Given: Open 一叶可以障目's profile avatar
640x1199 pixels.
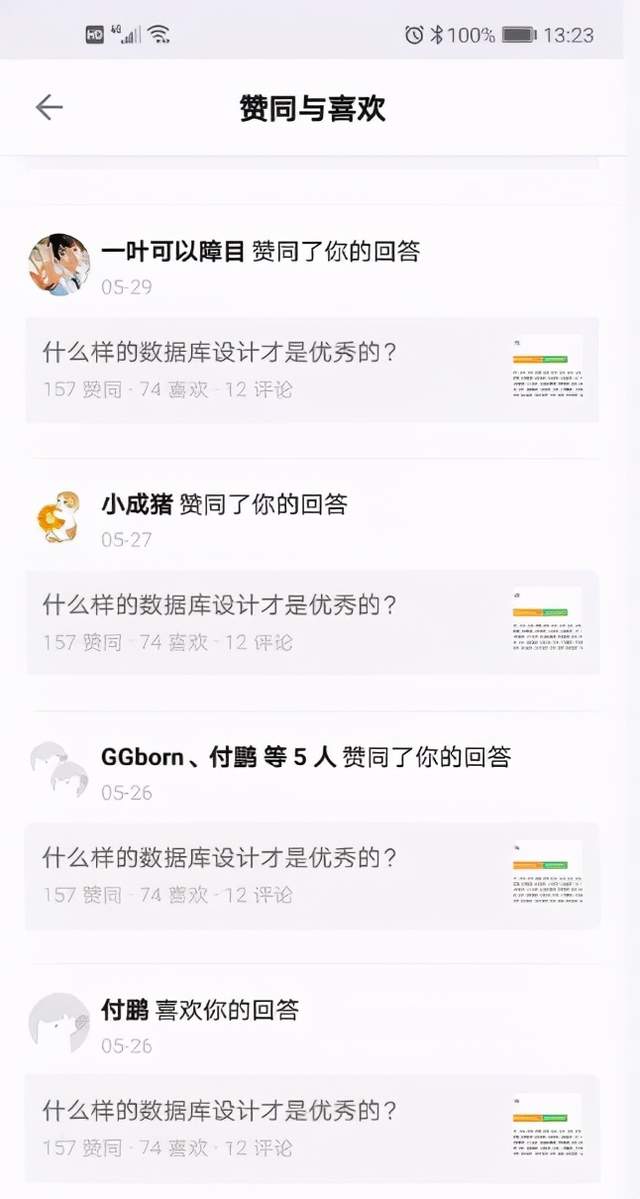Looking at the screenshot, I should click(x=59, y=265).
